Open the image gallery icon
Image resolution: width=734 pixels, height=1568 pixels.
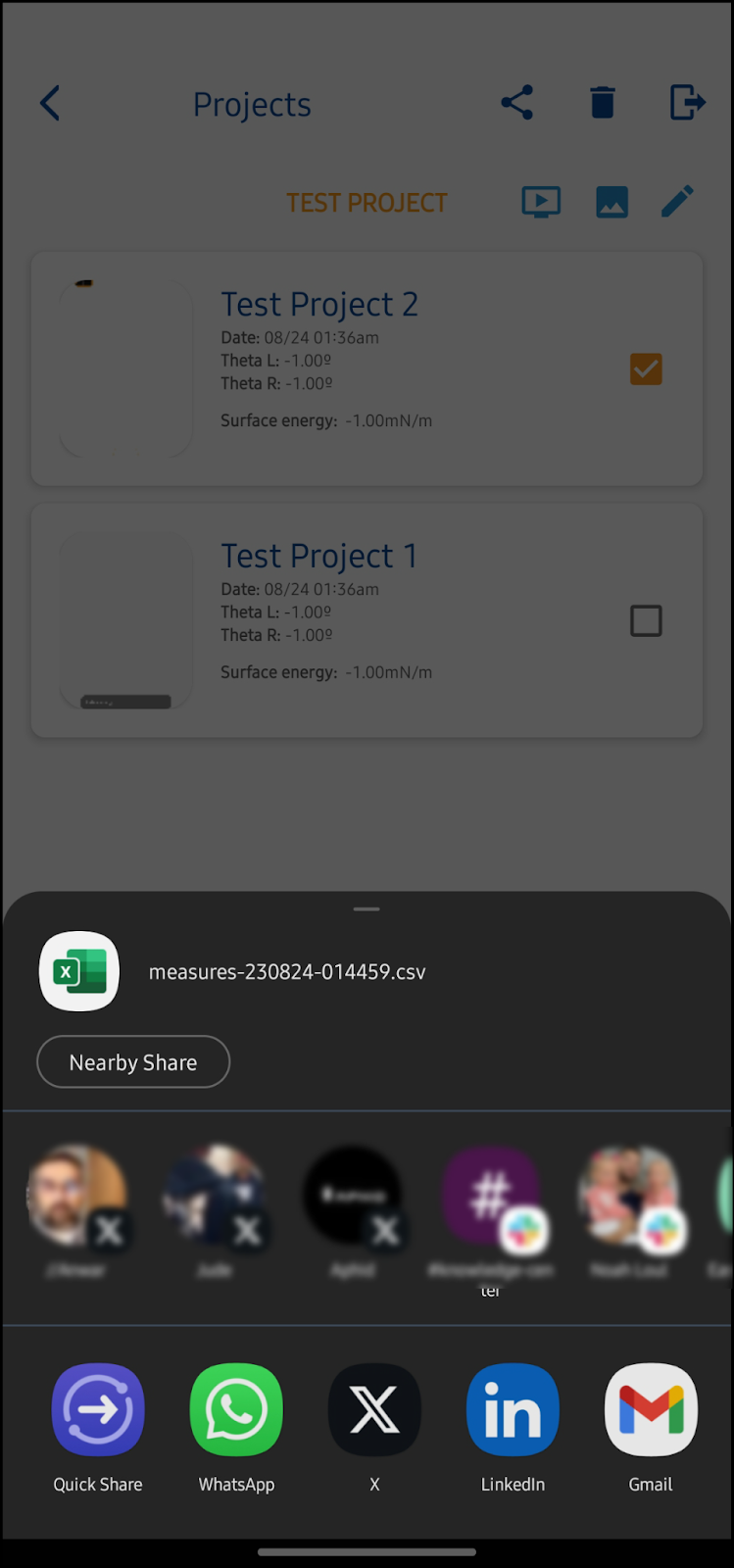pos(612,202)
